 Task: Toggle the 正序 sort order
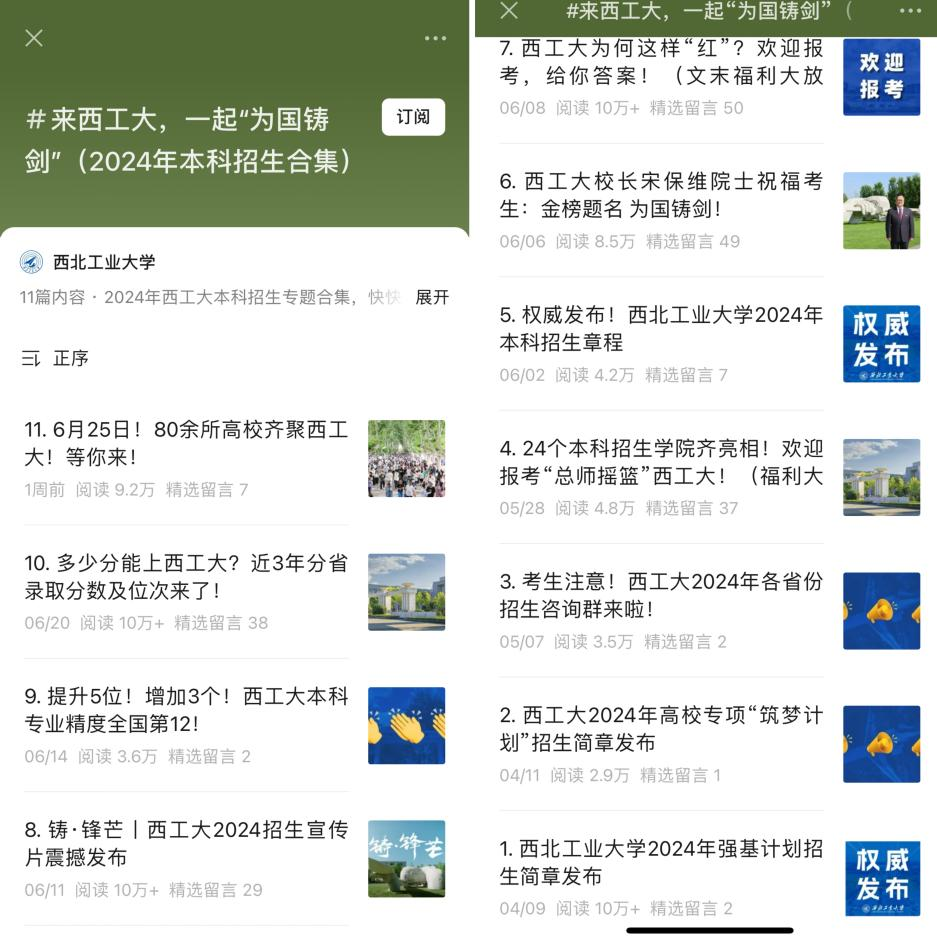57,358
